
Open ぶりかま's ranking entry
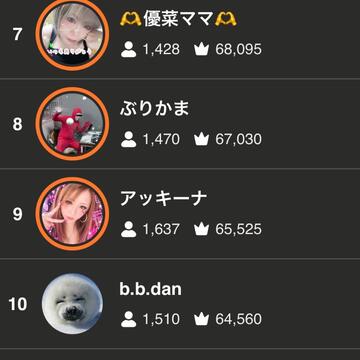coord(180,124)
